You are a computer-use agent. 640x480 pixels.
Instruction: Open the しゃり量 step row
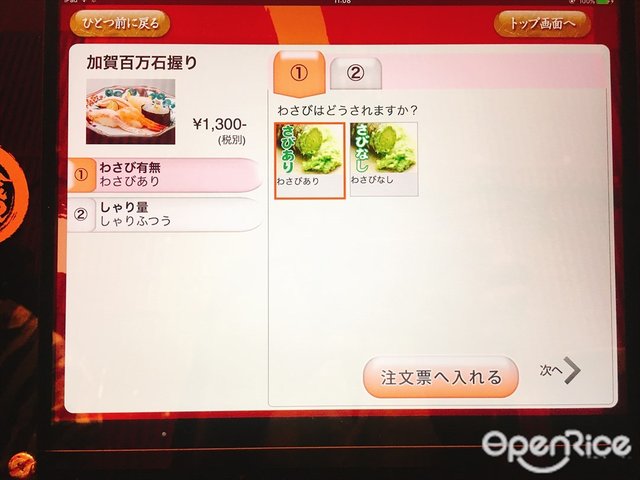coord(165,215)
